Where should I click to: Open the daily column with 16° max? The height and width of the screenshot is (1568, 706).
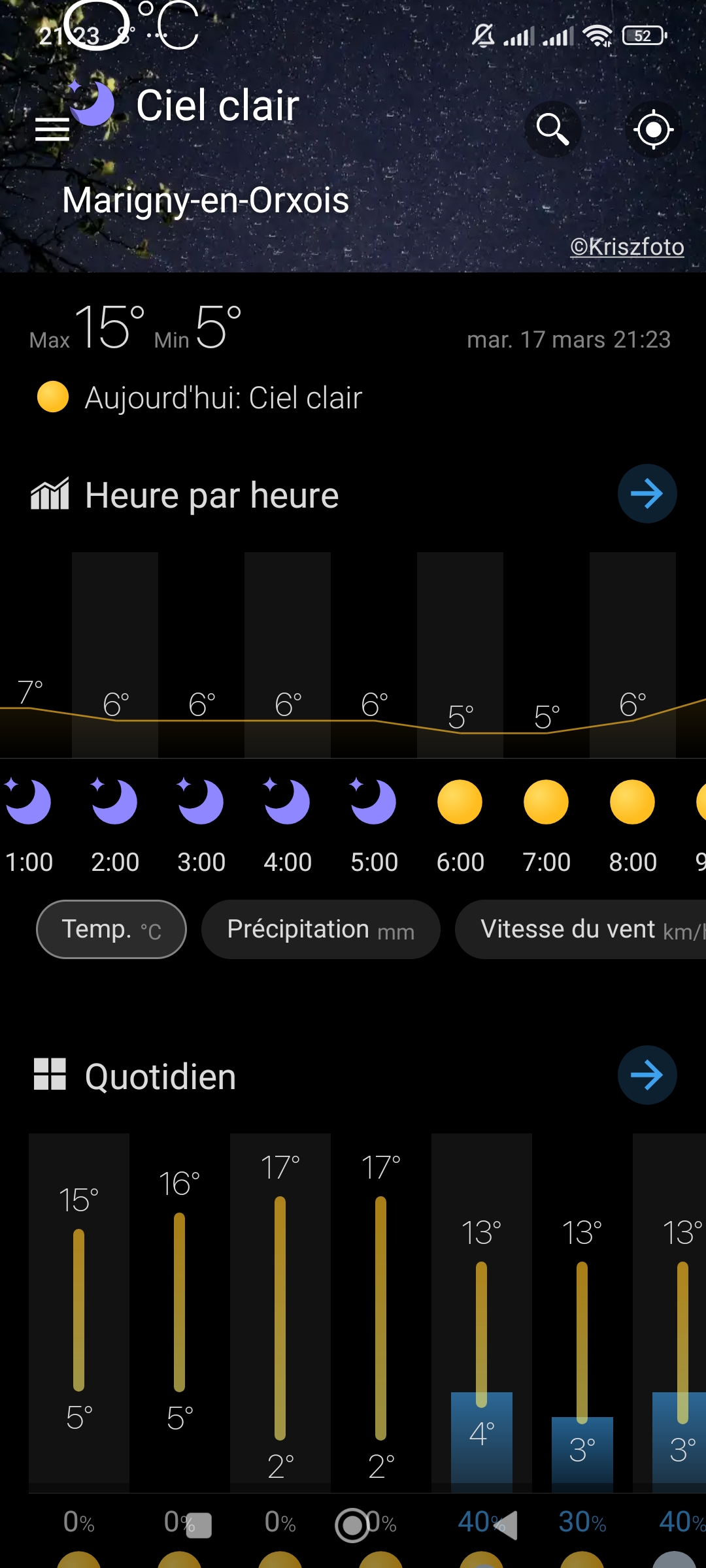point(180,1307)
